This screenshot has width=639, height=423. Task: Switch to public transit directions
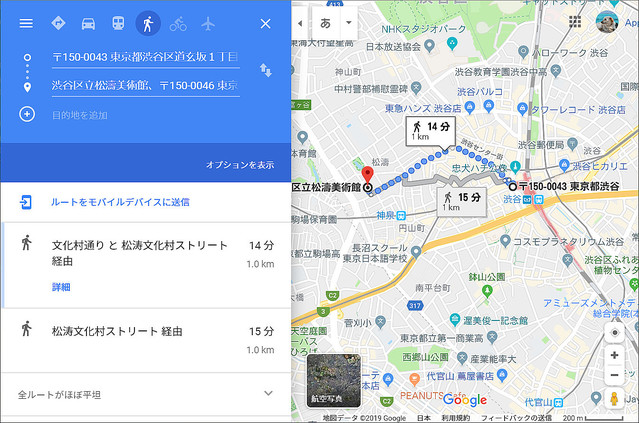(118, 23)
